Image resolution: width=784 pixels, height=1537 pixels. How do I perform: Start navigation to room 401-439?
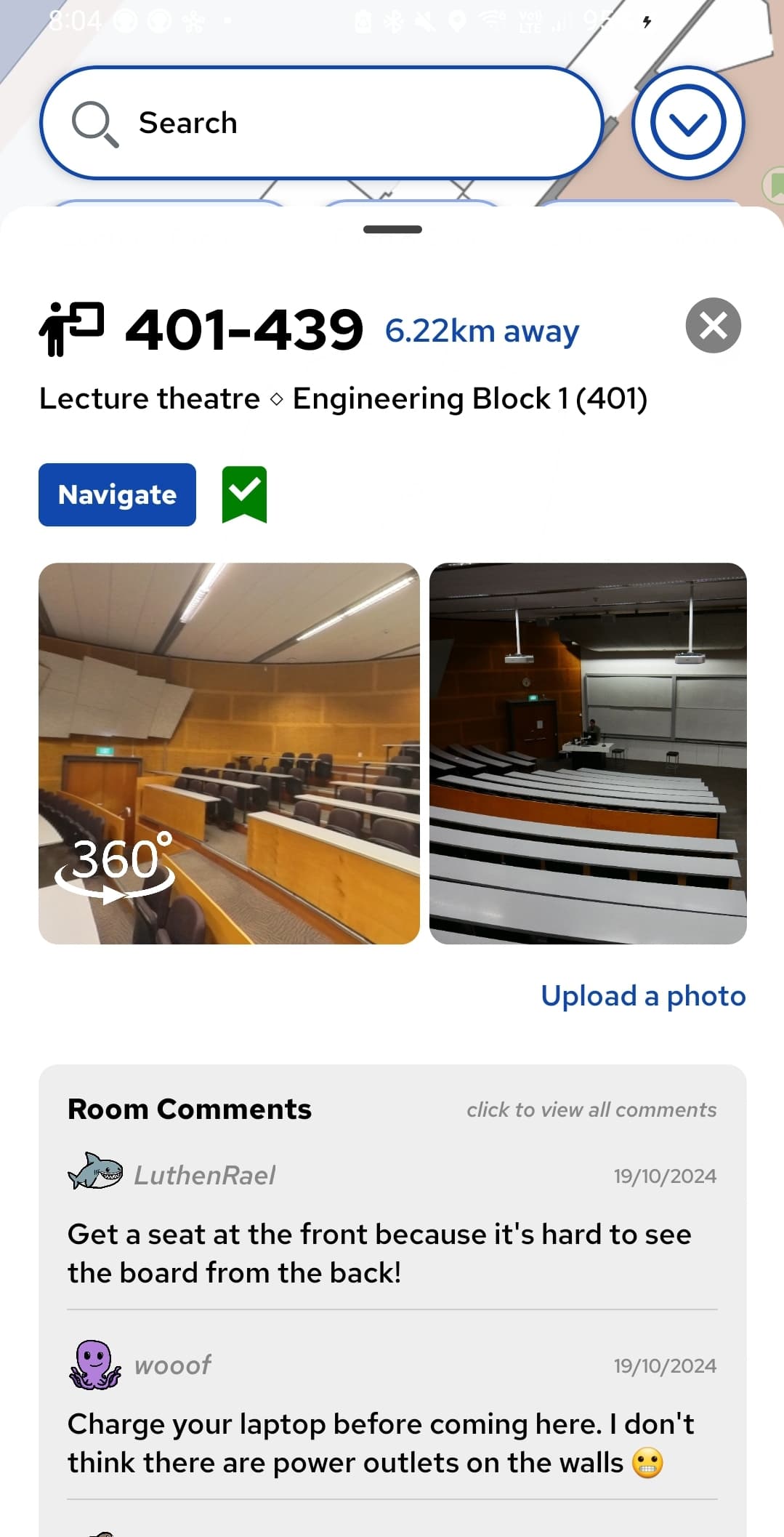(x=117, y=494)
